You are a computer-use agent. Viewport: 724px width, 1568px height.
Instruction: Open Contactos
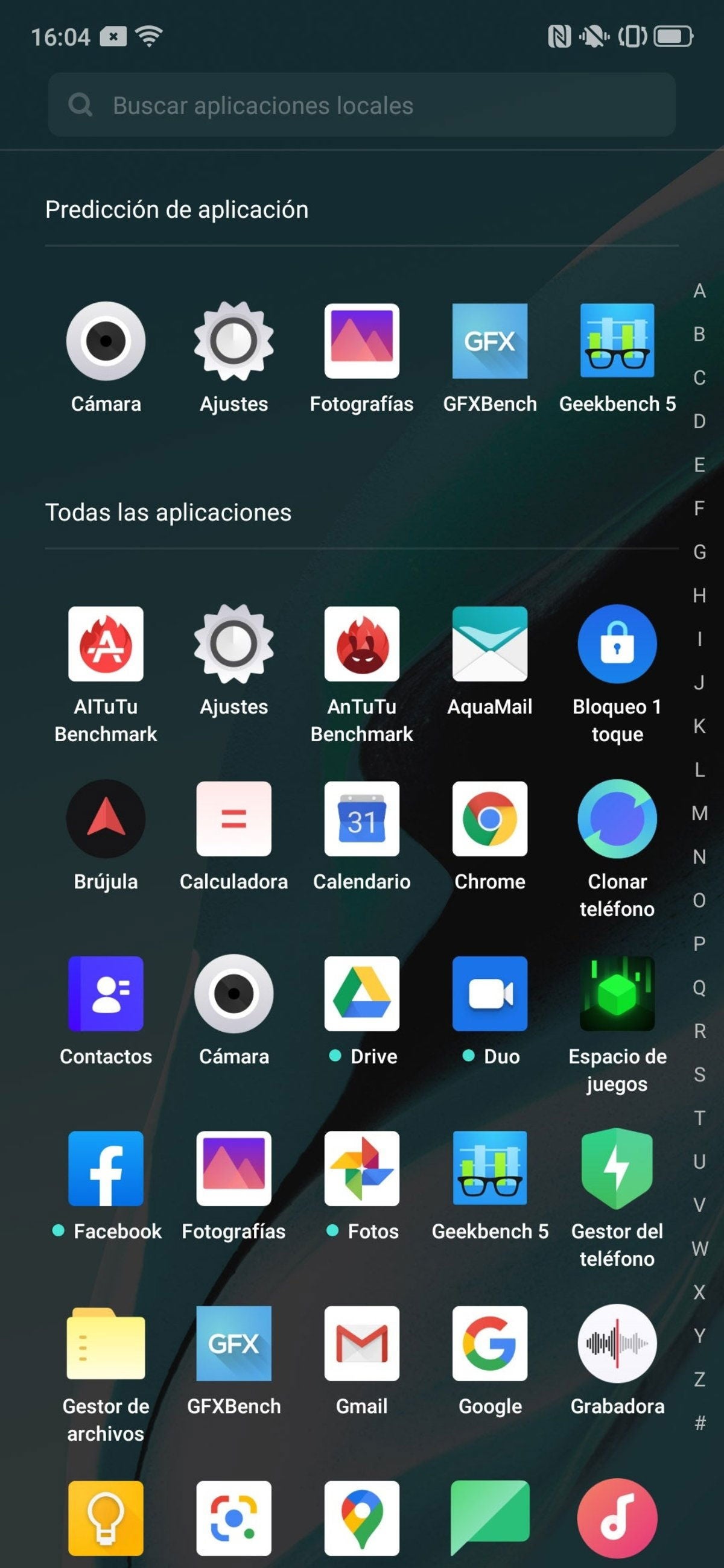point(106,993)
